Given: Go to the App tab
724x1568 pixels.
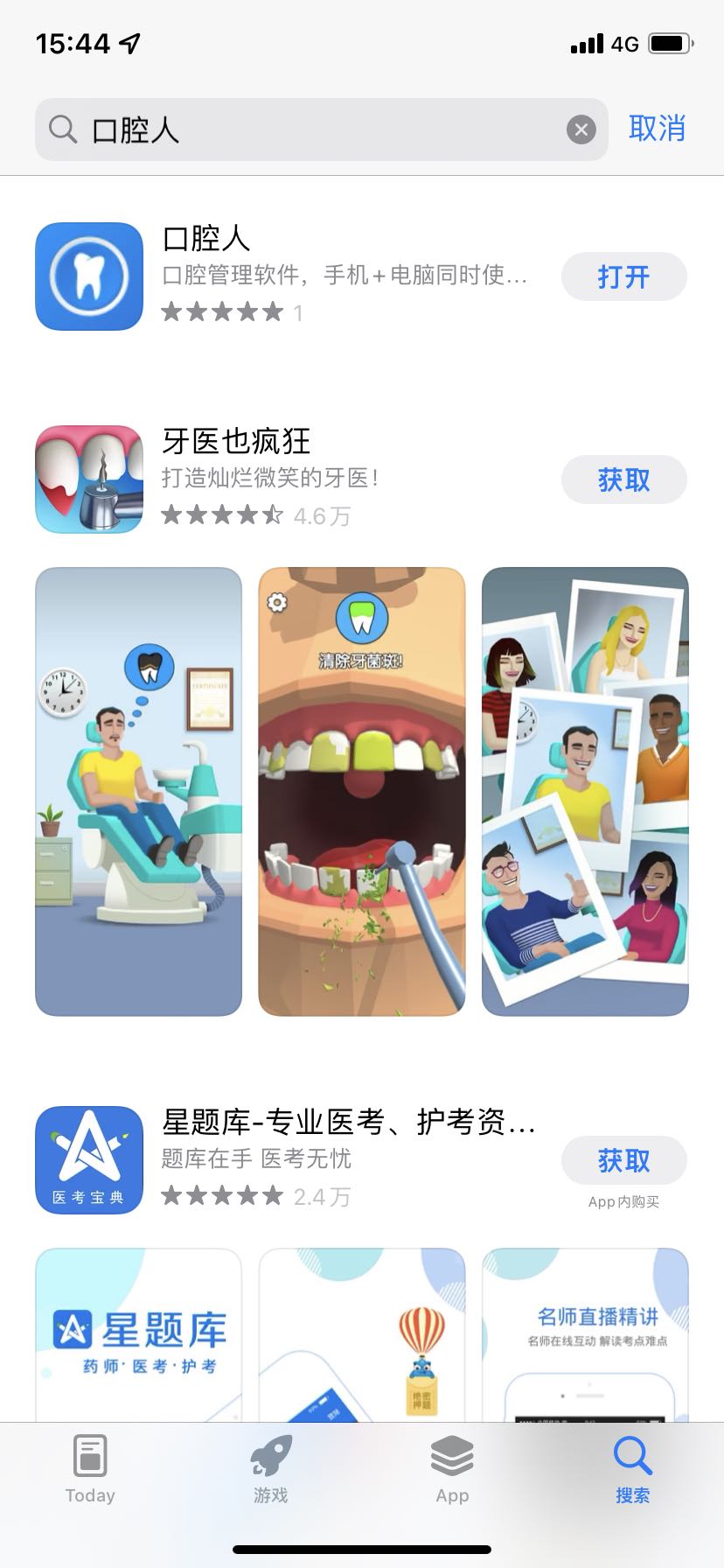Looking at the screenshot, I should pos(452,1470).
